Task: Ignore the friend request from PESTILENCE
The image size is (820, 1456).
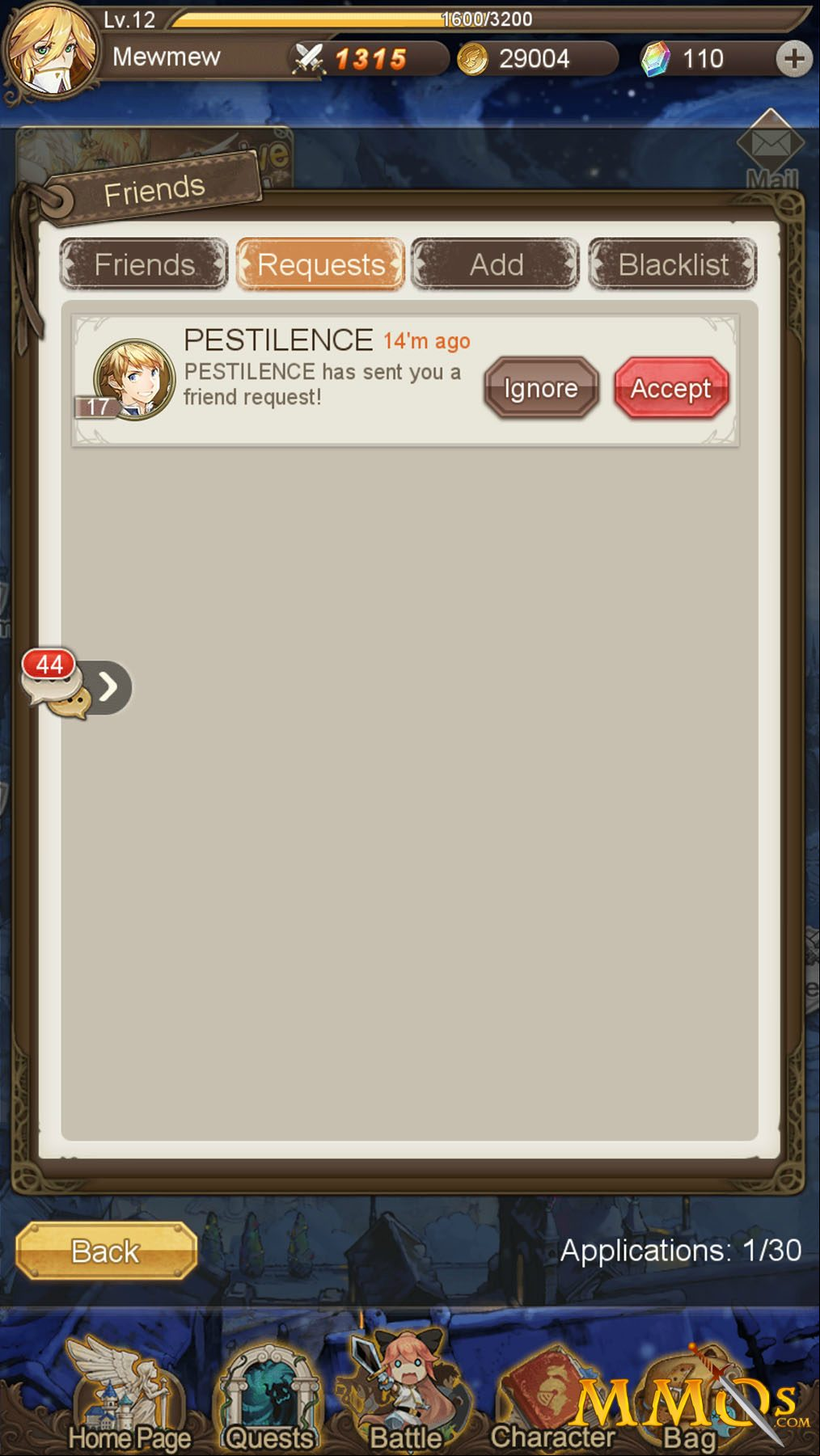Action: pos(541,388)
